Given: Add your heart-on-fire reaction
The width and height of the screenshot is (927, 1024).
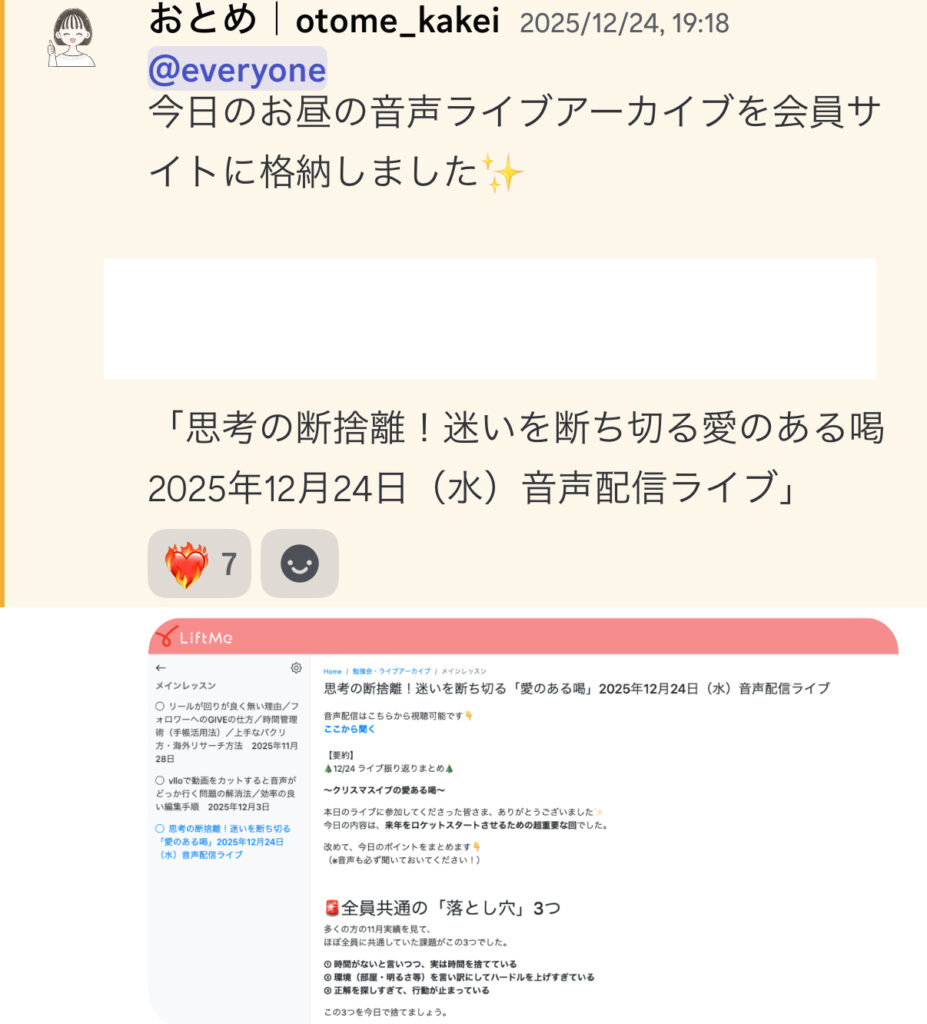Looking at the screenshot, I should pos(198,564).
